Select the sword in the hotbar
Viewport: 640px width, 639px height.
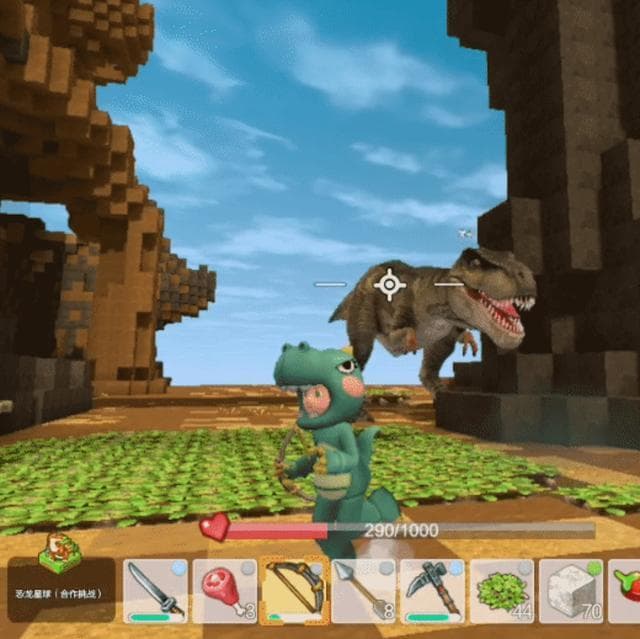pyautogui.click(x=156, y=591)
